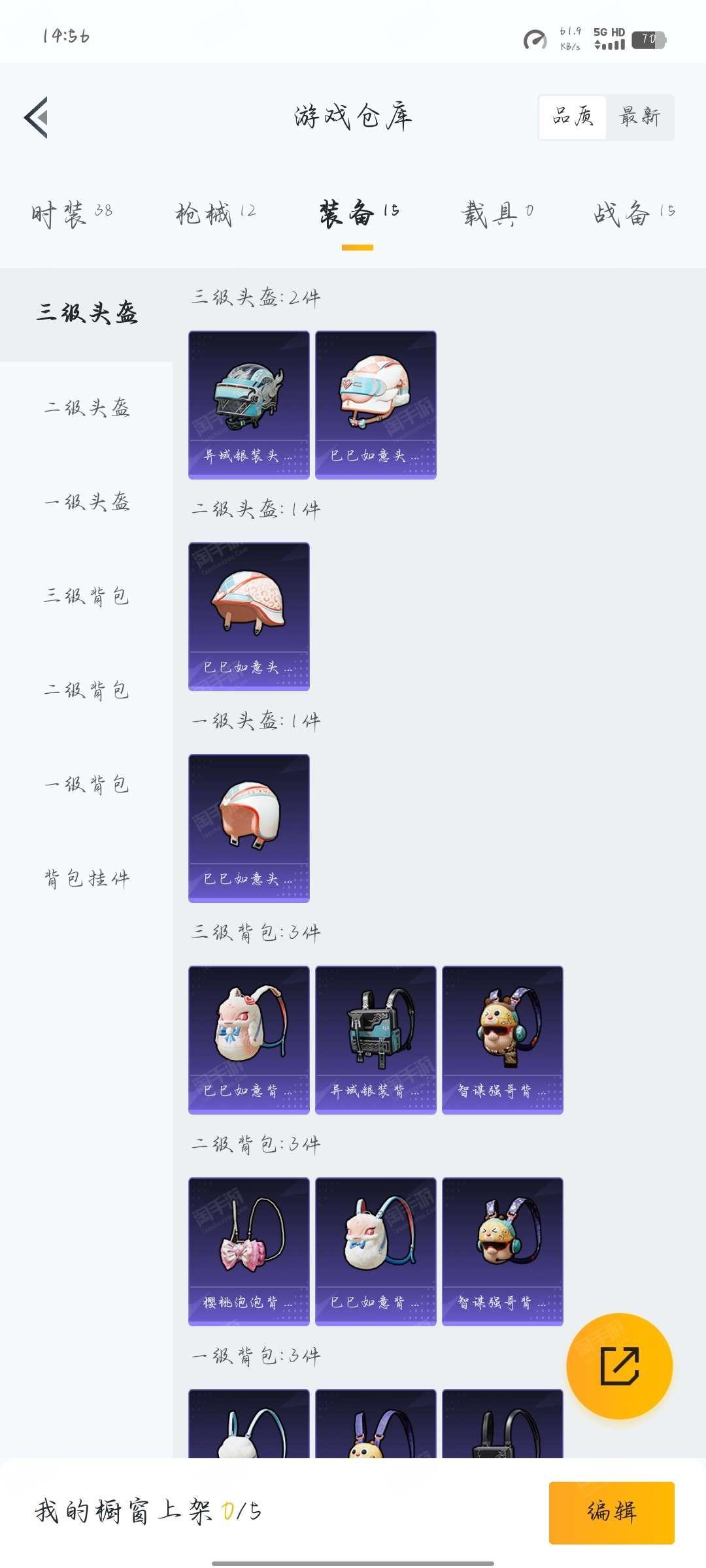This screenshot has height=1568, width=706.
Task: Sort by 品质
Action: 573,117
